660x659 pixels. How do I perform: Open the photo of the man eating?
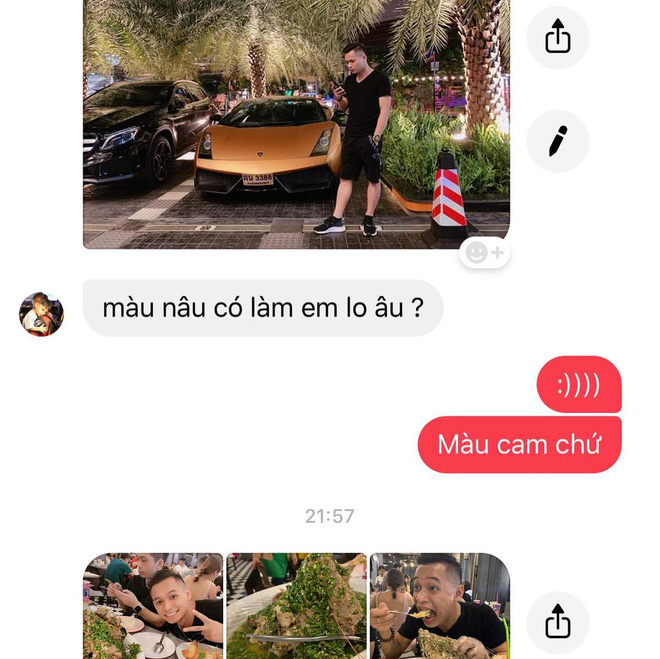click(440, 606)
